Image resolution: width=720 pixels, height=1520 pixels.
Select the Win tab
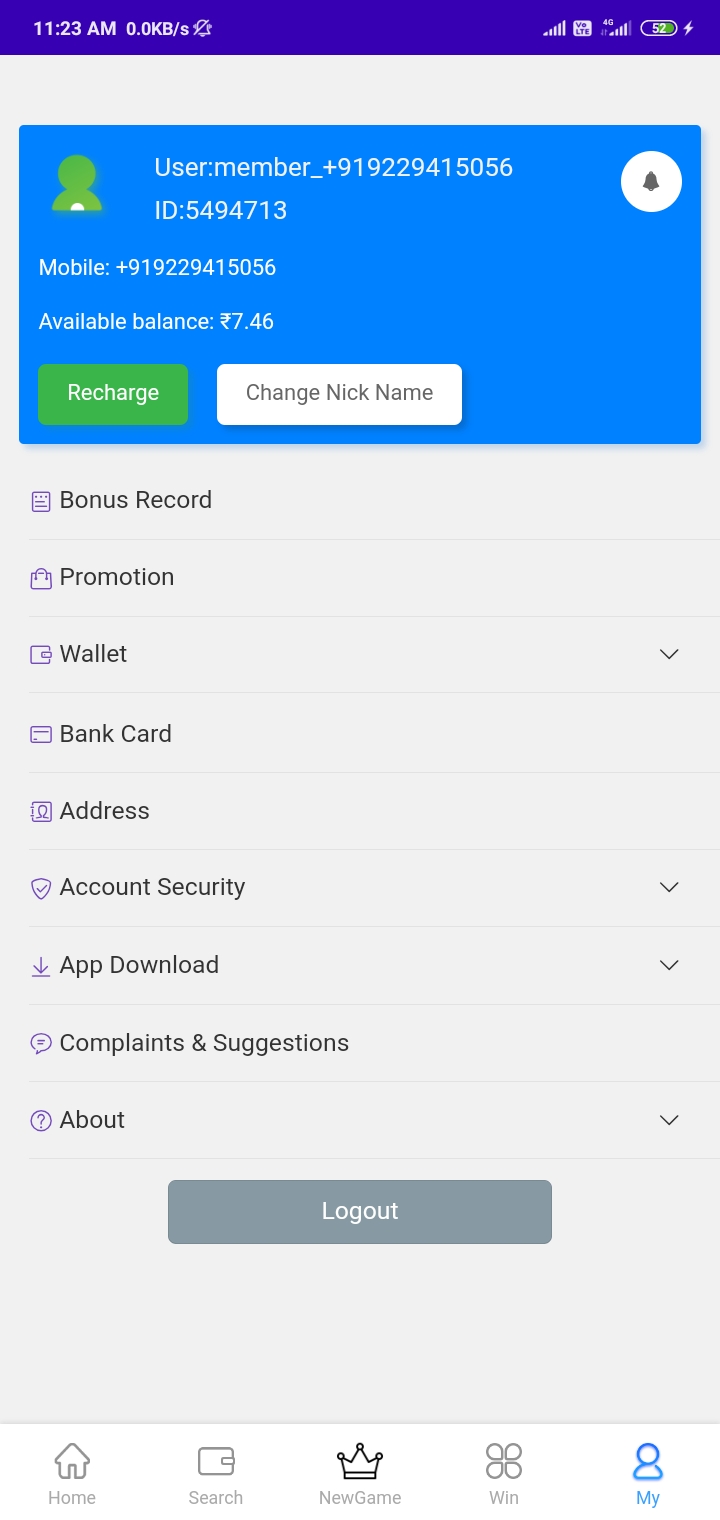[504, 1474]
